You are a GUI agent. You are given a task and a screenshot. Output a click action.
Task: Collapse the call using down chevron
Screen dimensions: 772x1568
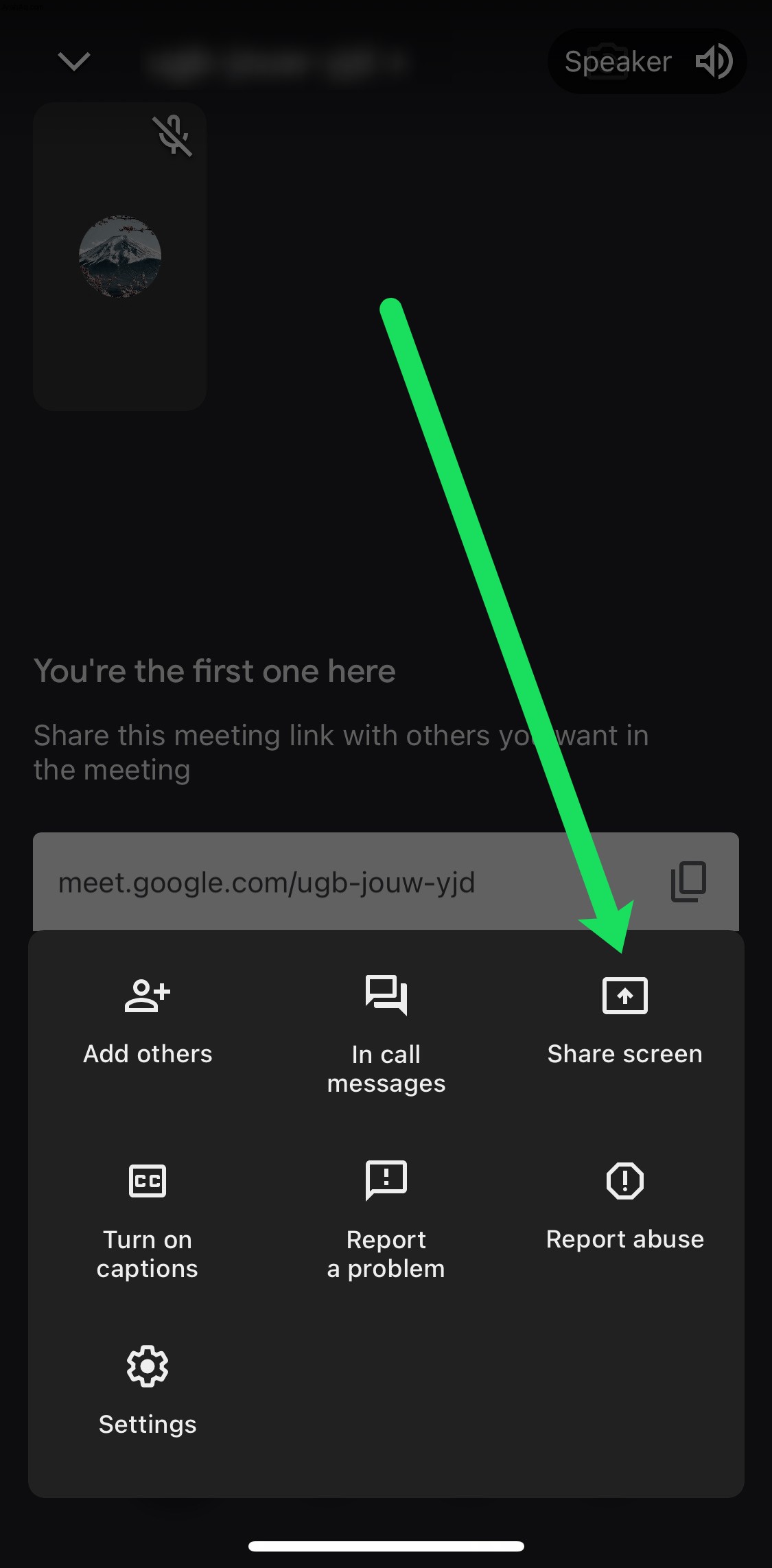click(x=74, y=62)
